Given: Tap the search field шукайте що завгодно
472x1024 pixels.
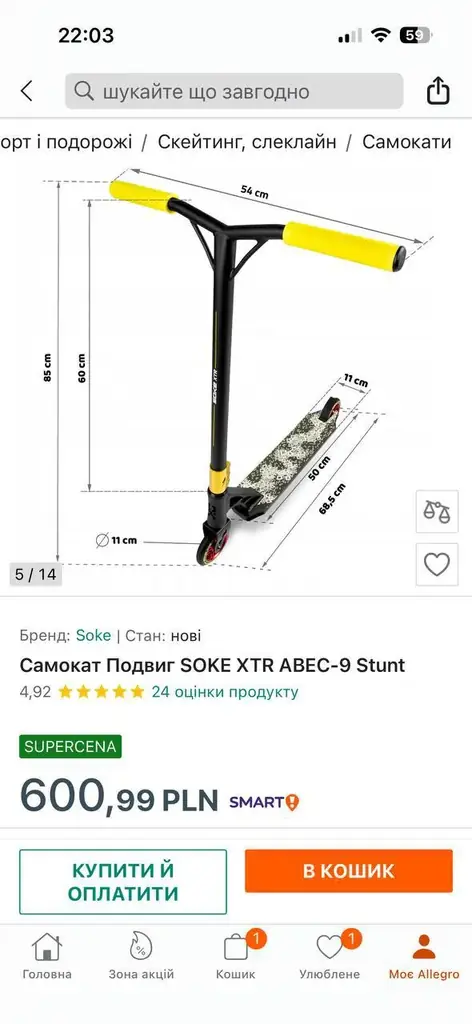Looking at the screenshot, I should [x=234, y=91].
